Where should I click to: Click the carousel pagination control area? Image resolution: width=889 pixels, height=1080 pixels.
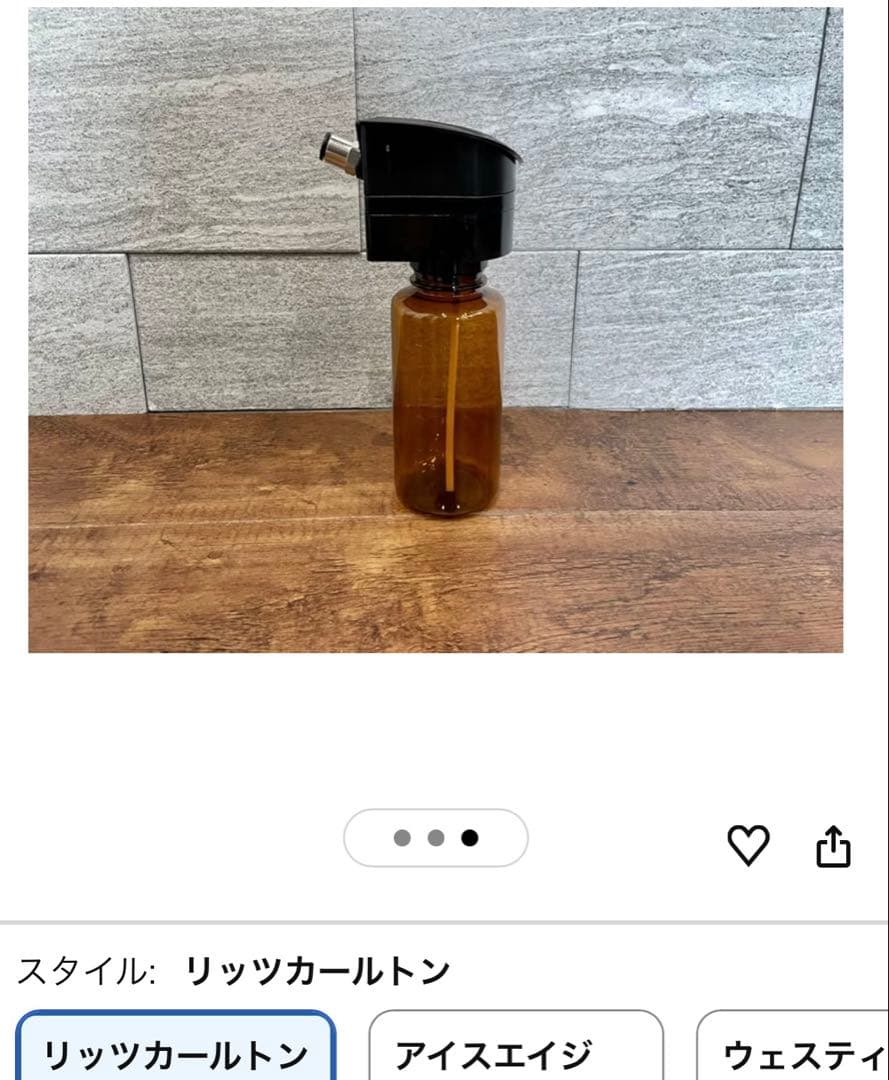436,839
